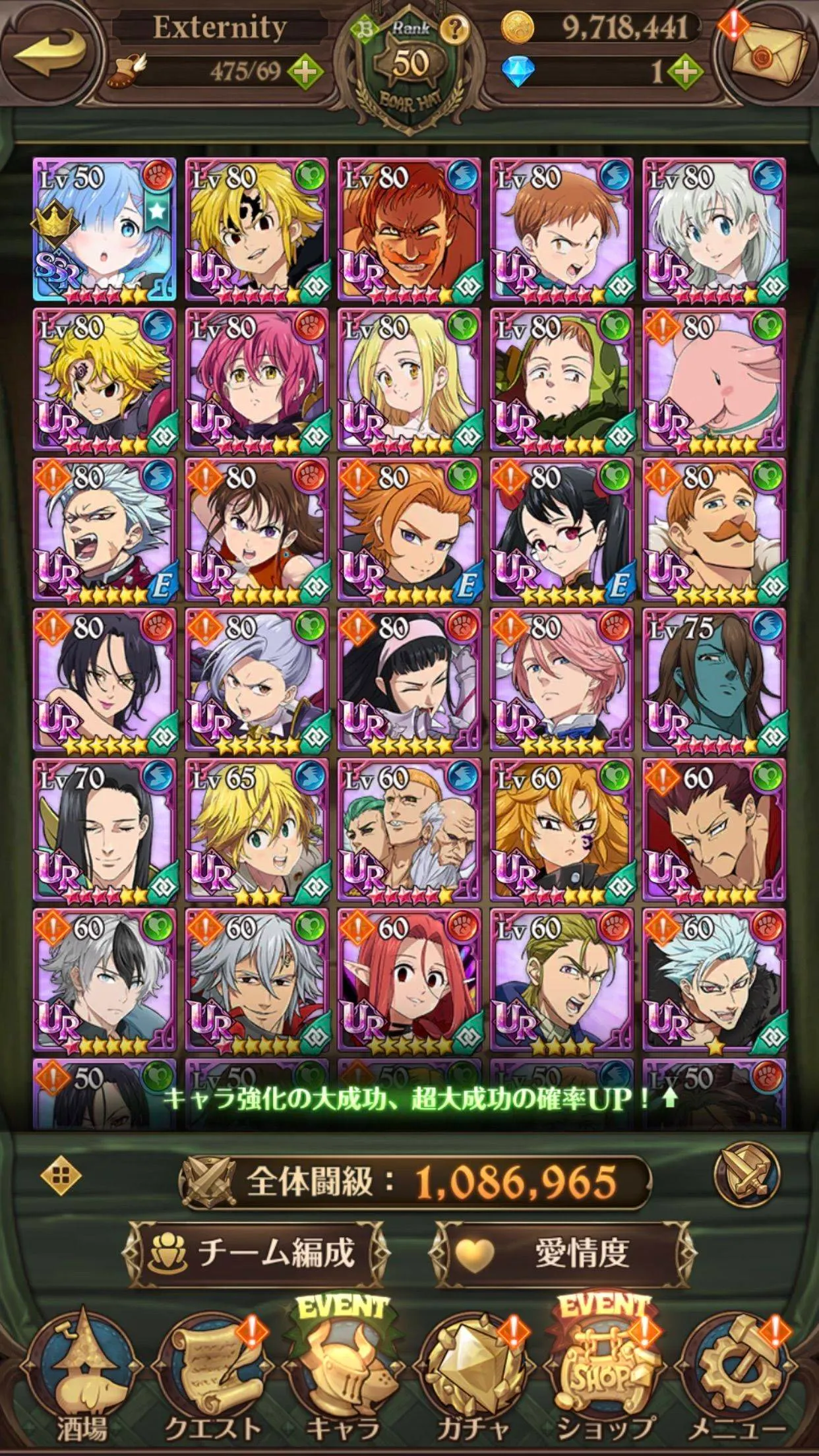819x1456 pixels.
Task: Open the rank help question mark
Action: (454, 28)
